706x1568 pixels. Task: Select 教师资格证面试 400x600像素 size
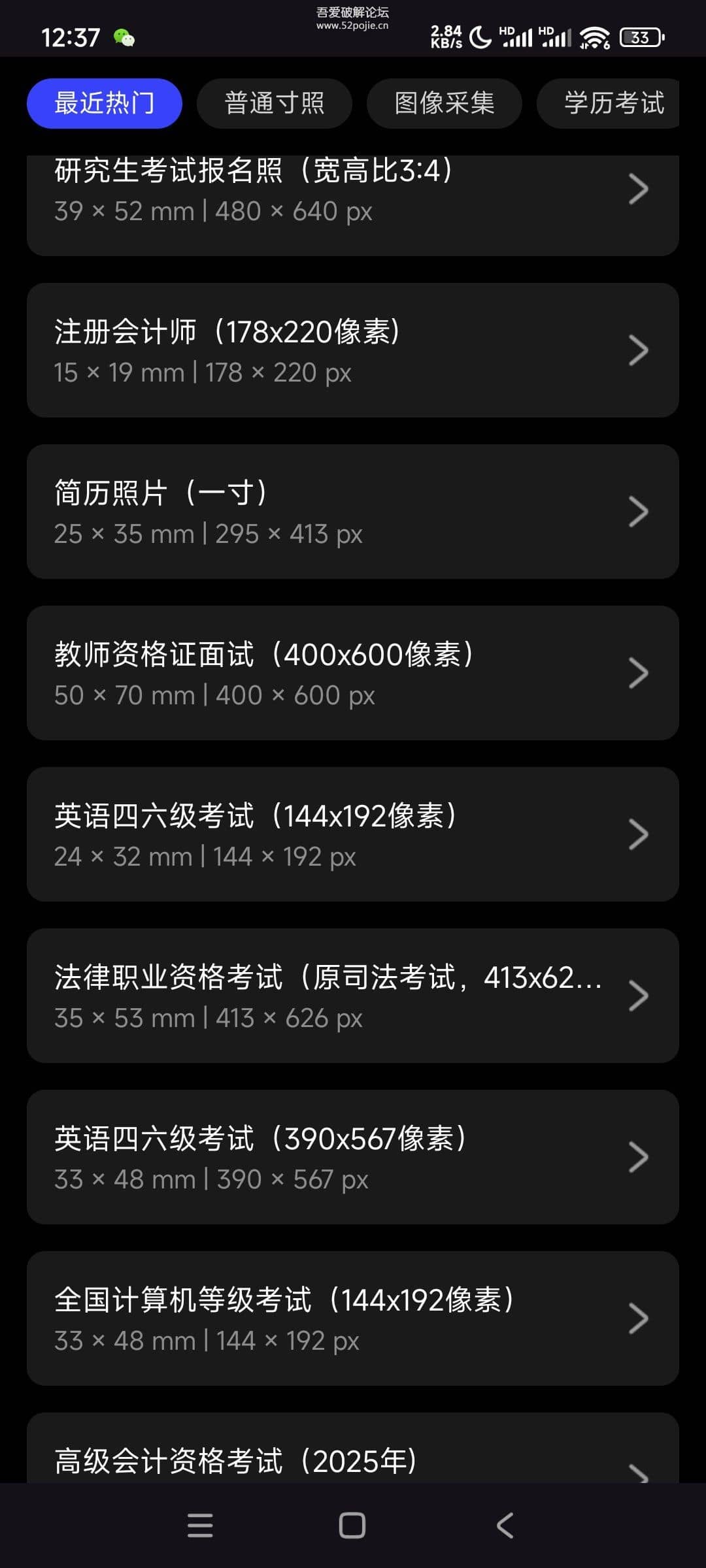click(352, 673)
